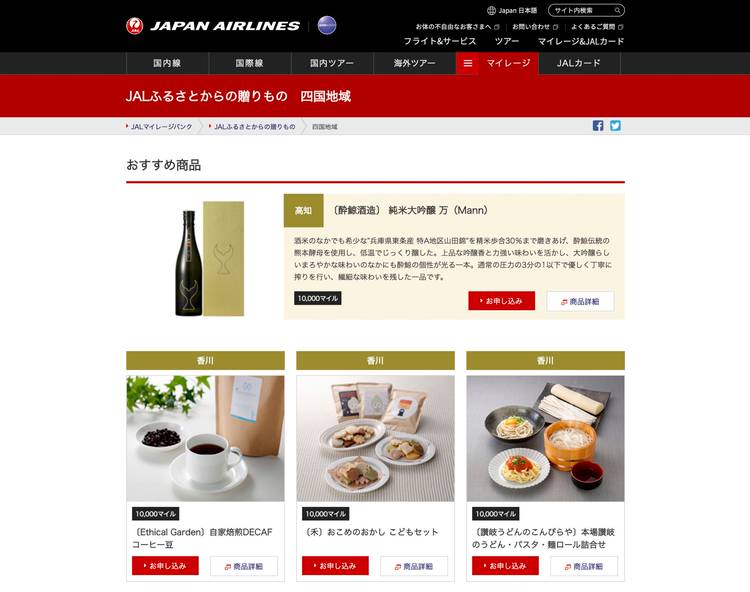Tap お申し込み for 讃岐うどん詰合せ

(x=505, y=566)
